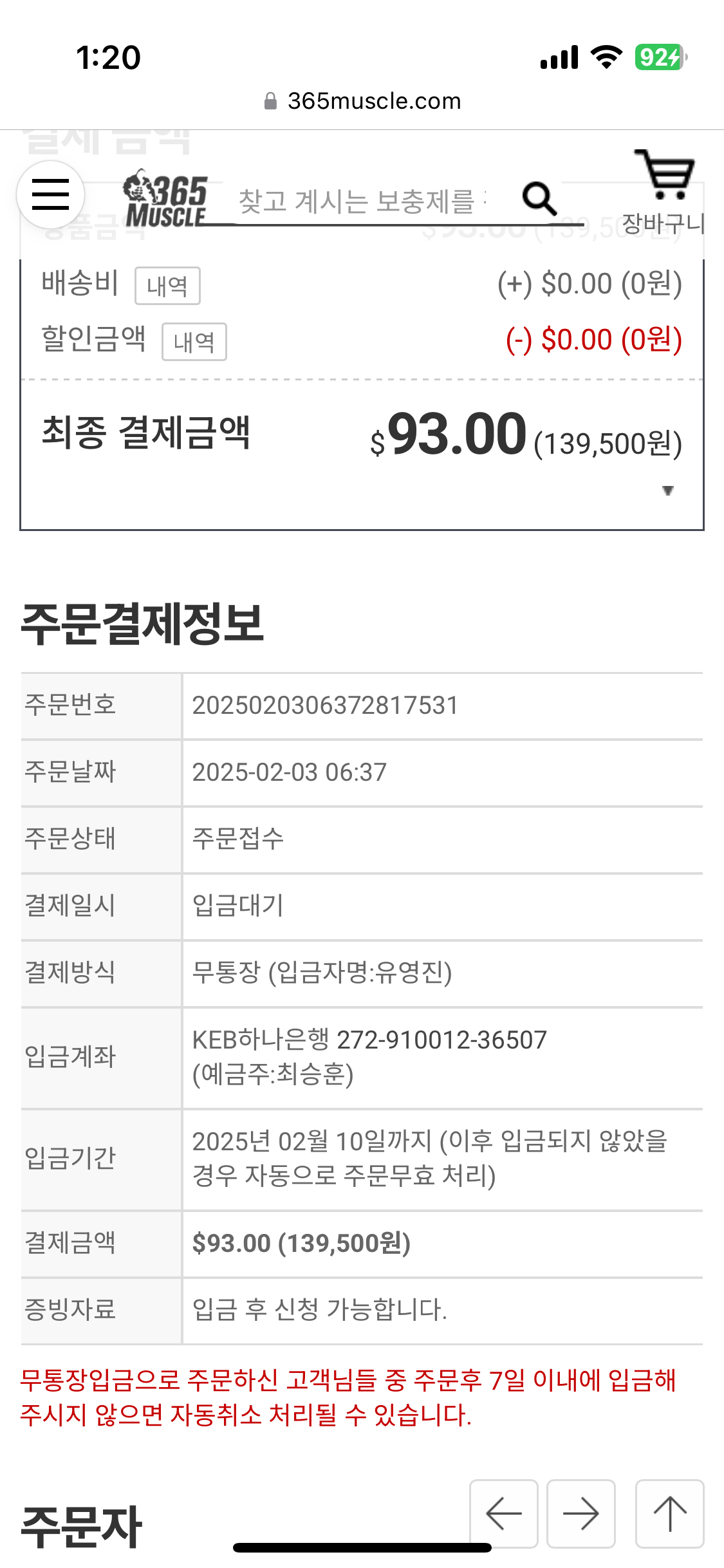
Task: Jump to top with the up arrow
Action: (670, 1513)
